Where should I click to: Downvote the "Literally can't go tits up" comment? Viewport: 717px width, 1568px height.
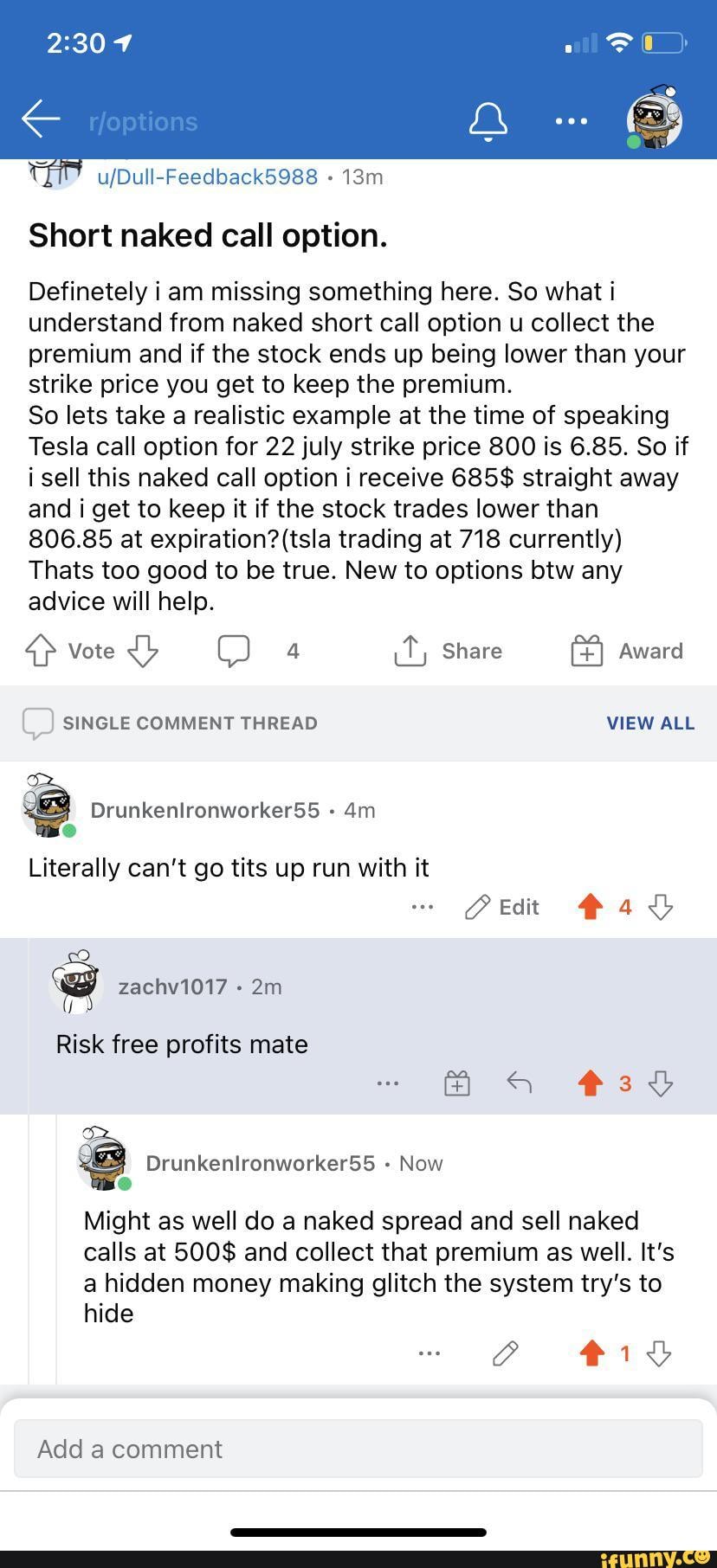pos(661,907)
